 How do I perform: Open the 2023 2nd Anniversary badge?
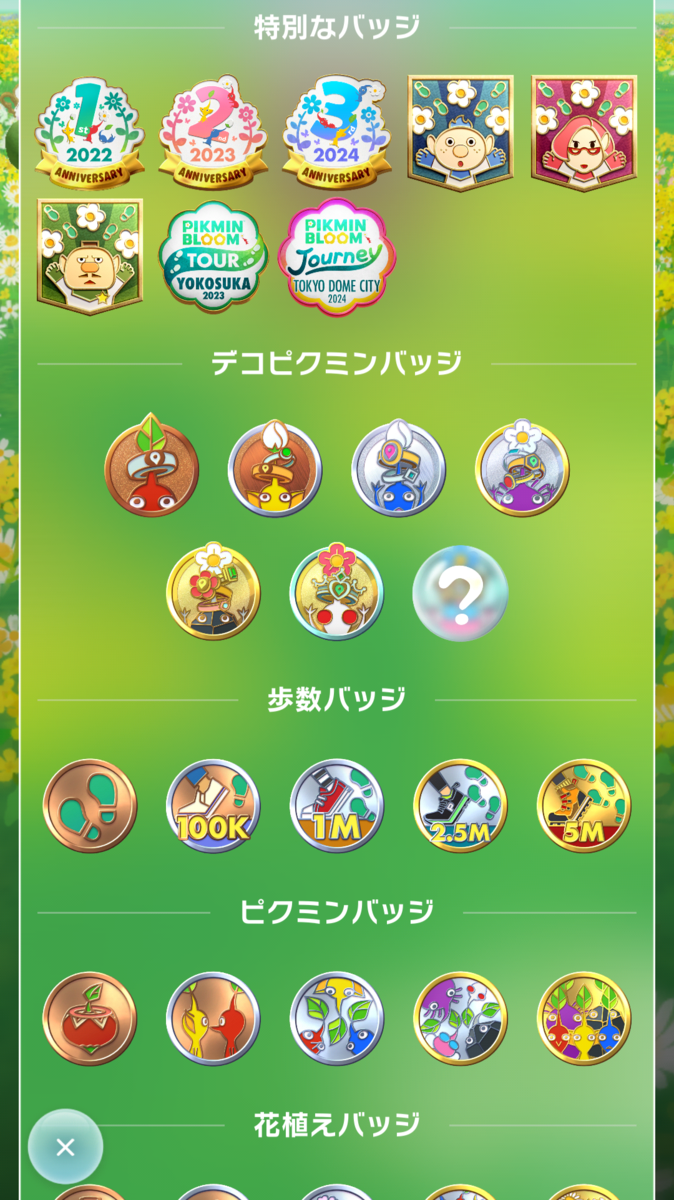[x=213, y=133]
